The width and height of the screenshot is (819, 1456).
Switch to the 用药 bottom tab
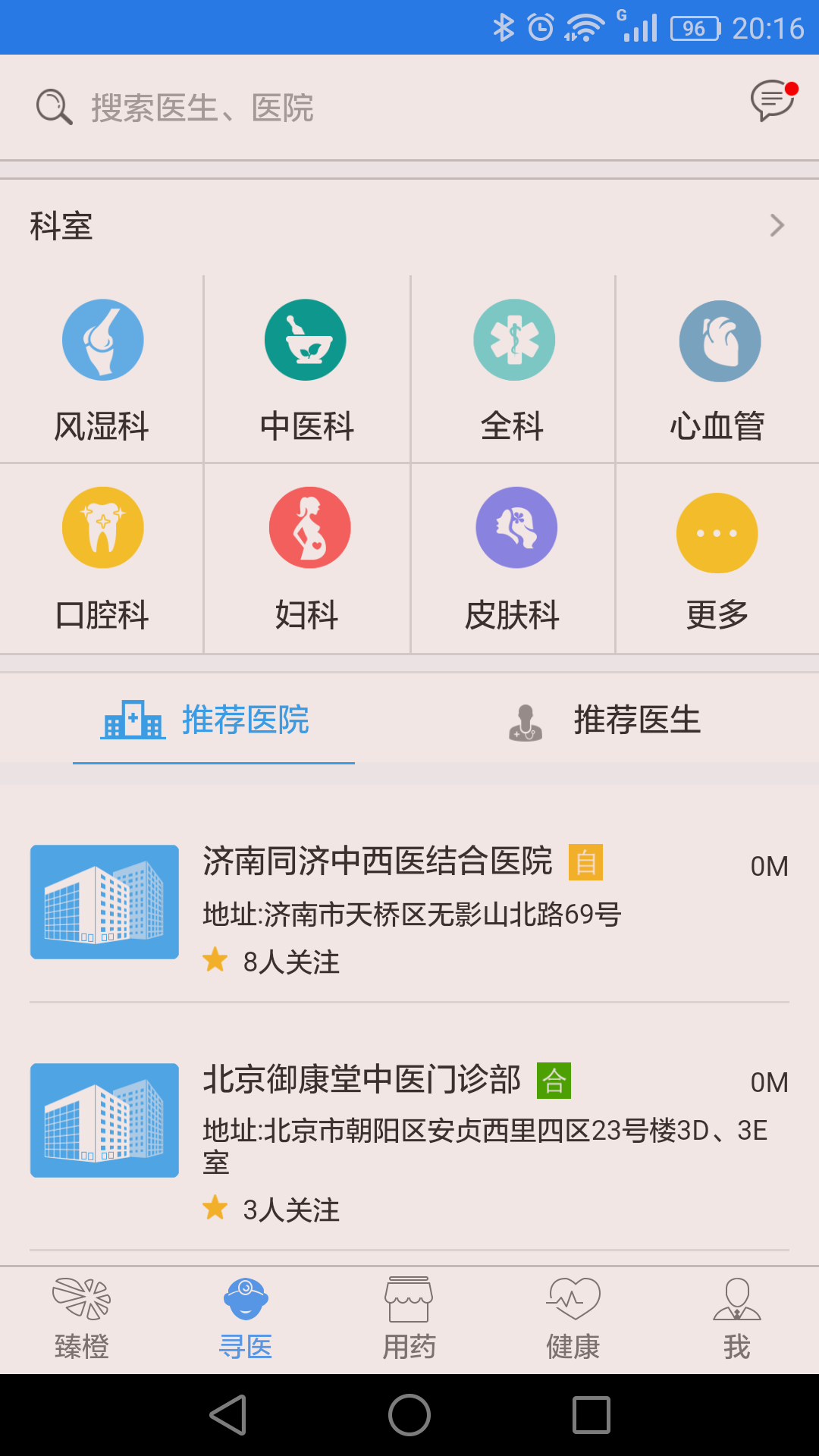409,1319
